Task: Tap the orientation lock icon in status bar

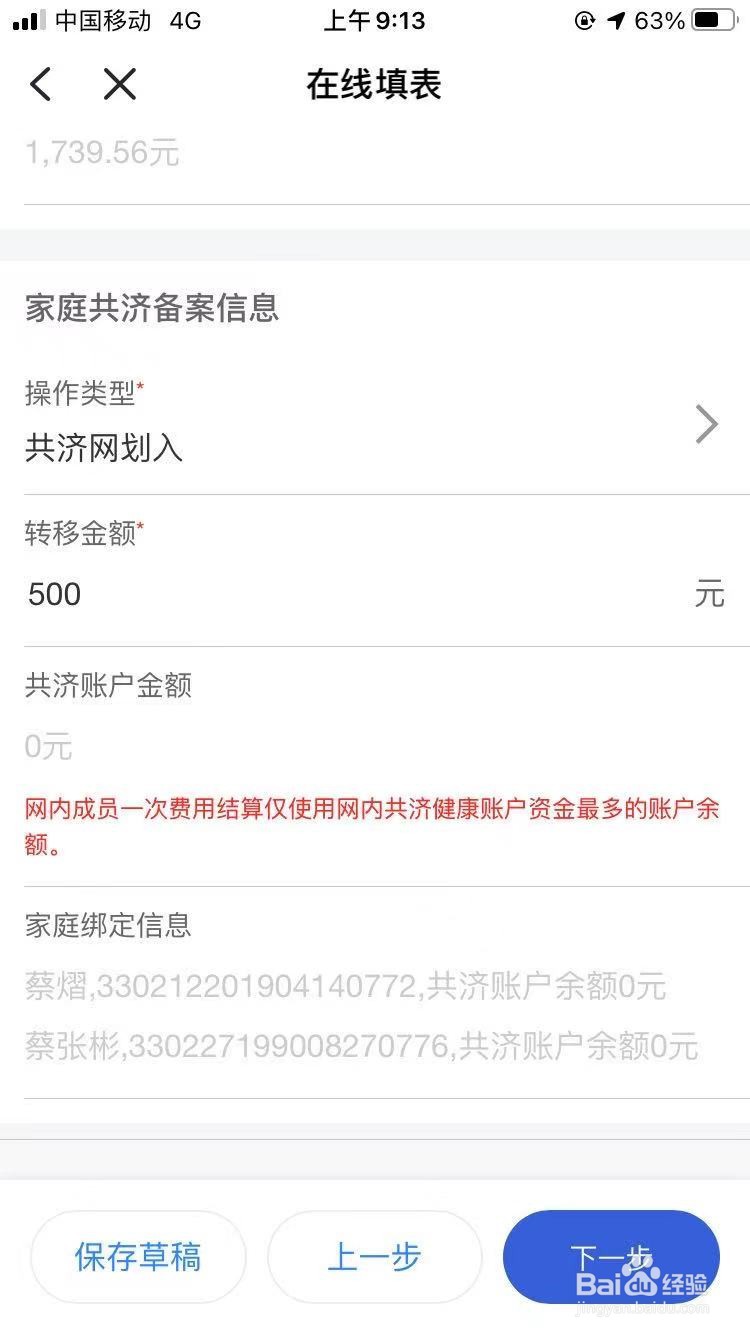Action: pos(583,19)
